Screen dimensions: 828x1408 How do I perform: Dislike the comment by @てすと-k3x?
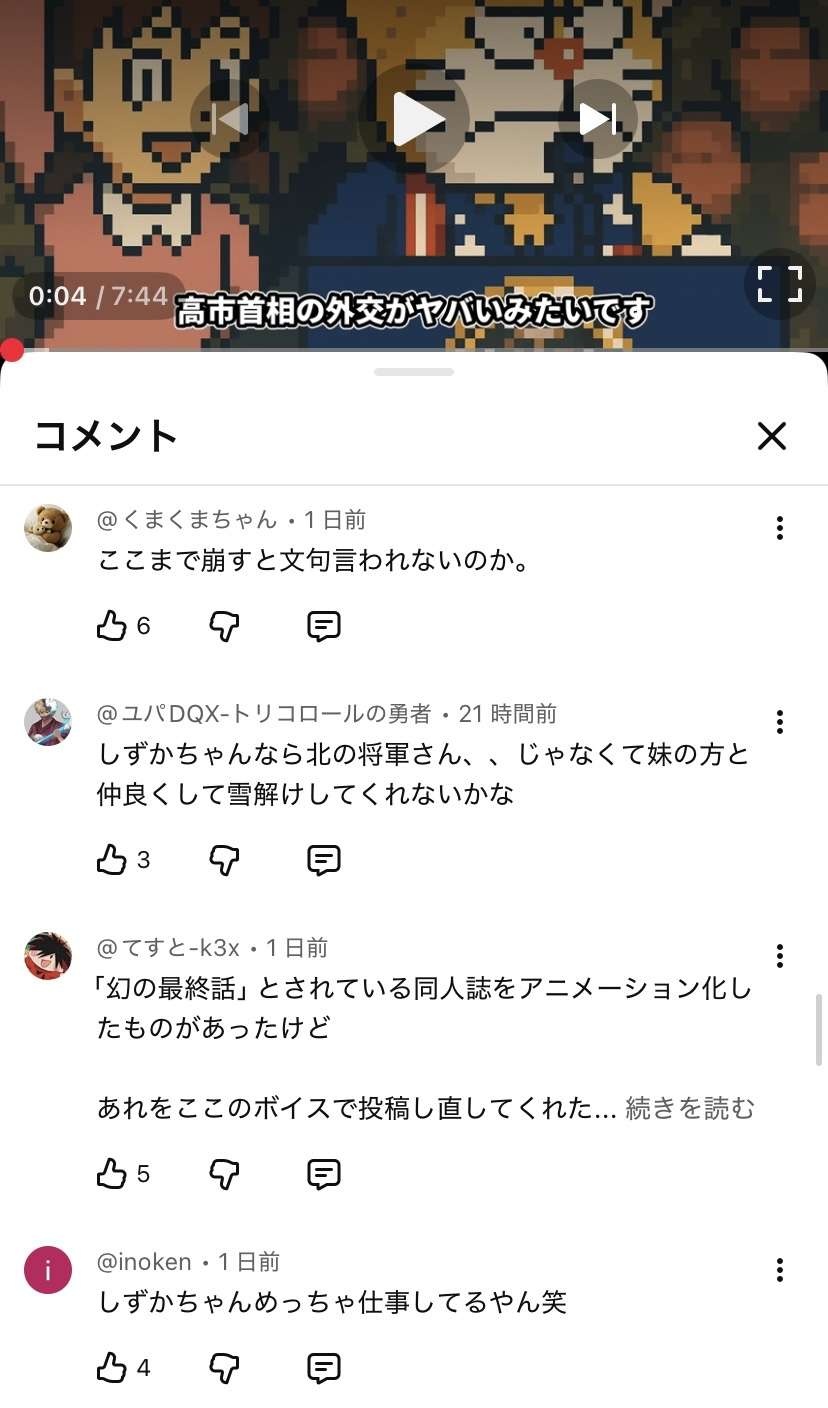pyautogui.click(x=225, y=1174)
